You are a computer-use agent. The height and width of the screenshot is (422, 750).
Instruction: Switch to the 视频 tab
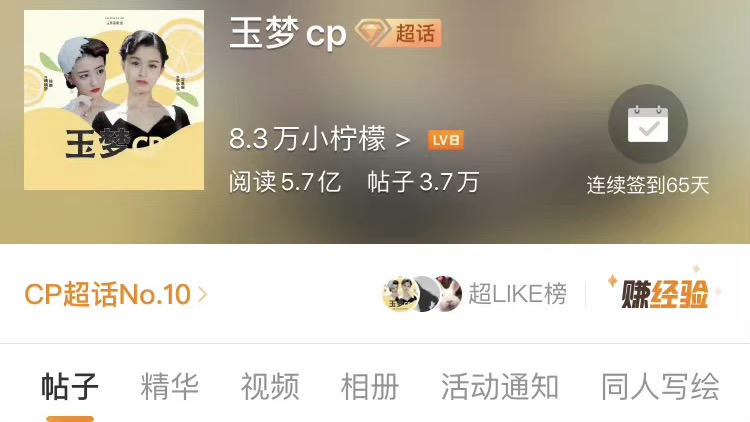[270, 386]
